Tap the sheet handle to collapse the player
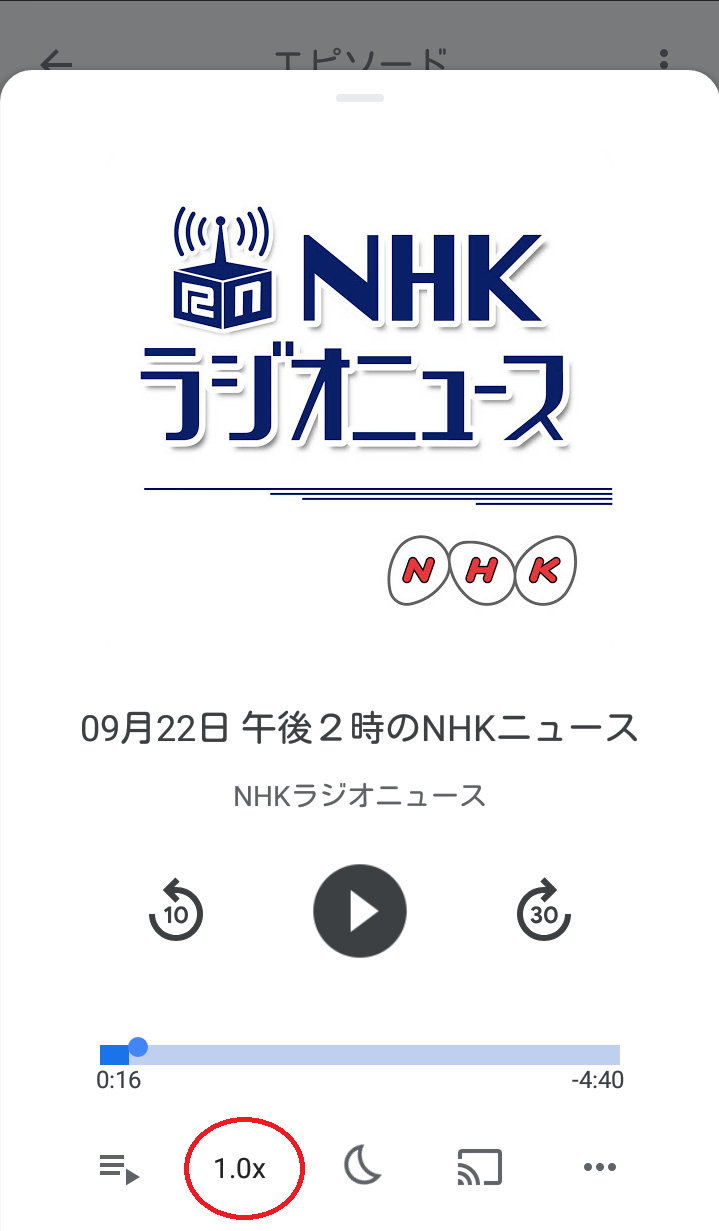 360,98
